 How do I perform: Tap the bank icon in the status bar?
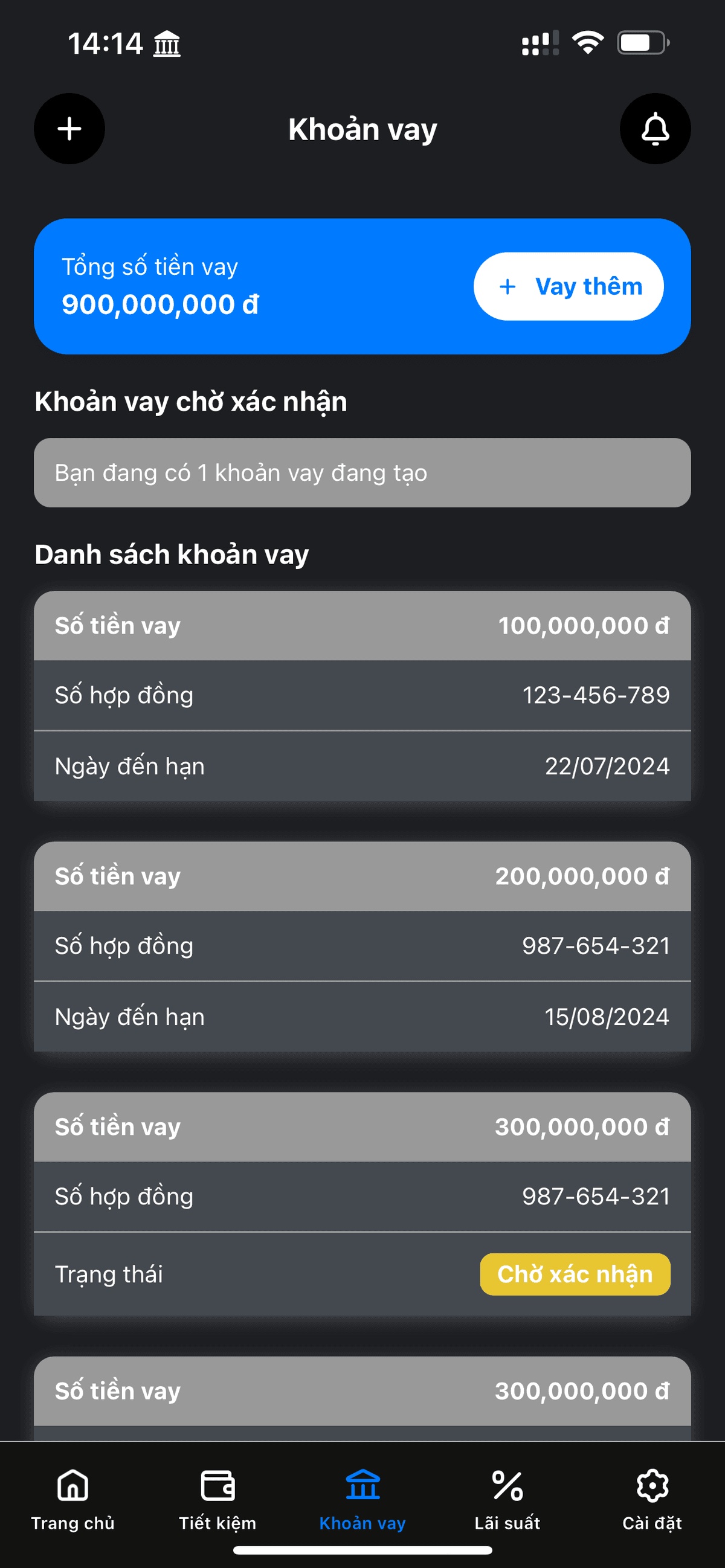[x=166, y=43]
